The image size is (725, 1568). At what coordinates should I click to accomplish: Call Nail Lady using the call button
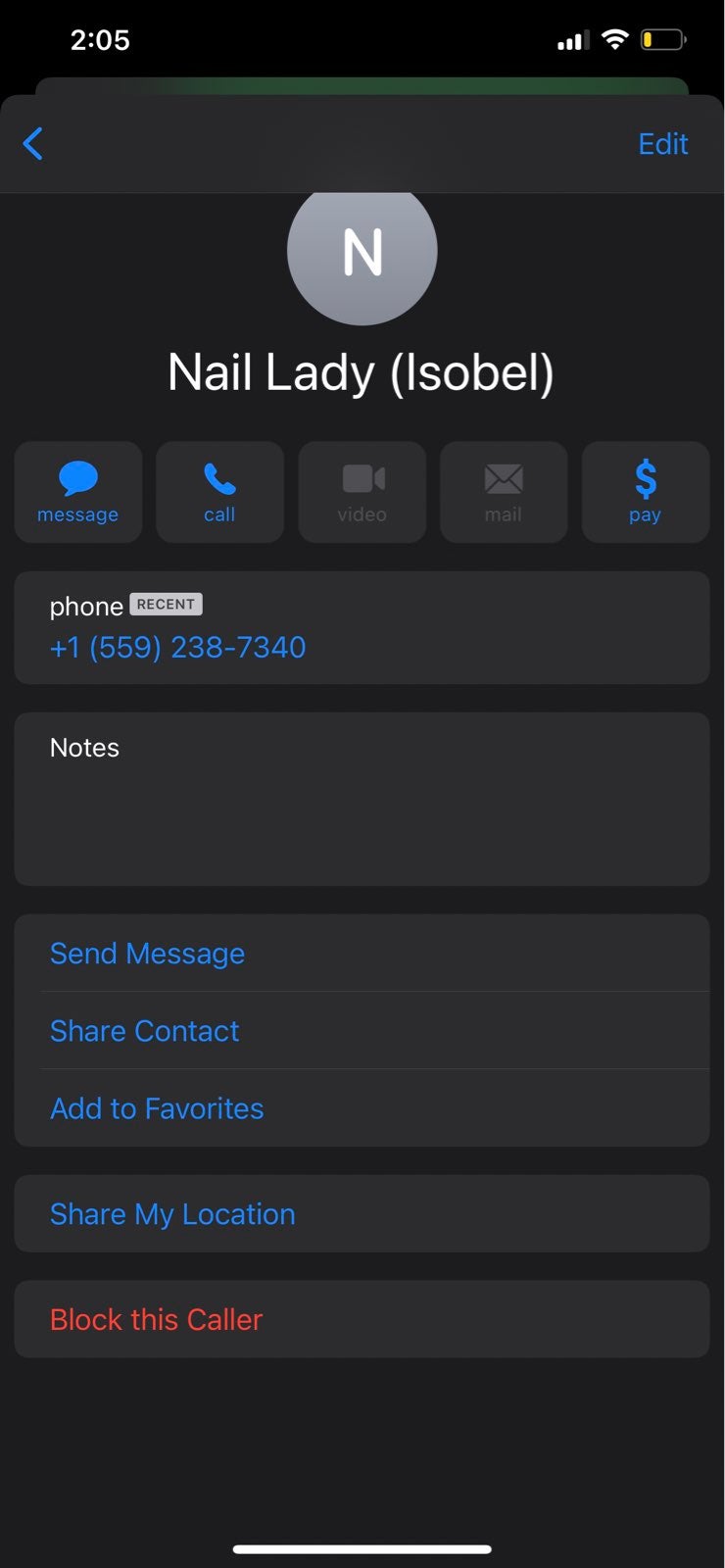click(219, 492)
